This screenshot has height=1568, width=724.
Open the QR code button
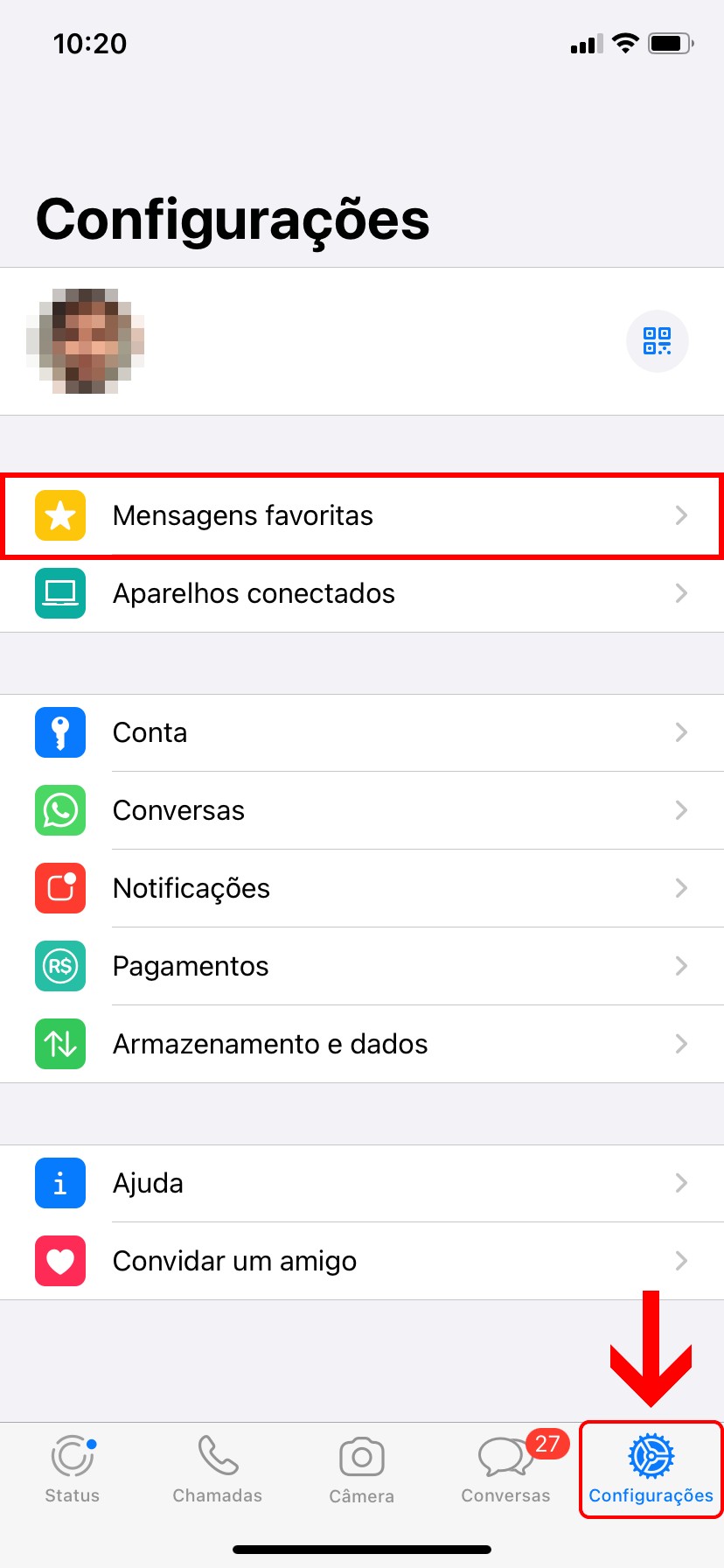click(657, 340)
